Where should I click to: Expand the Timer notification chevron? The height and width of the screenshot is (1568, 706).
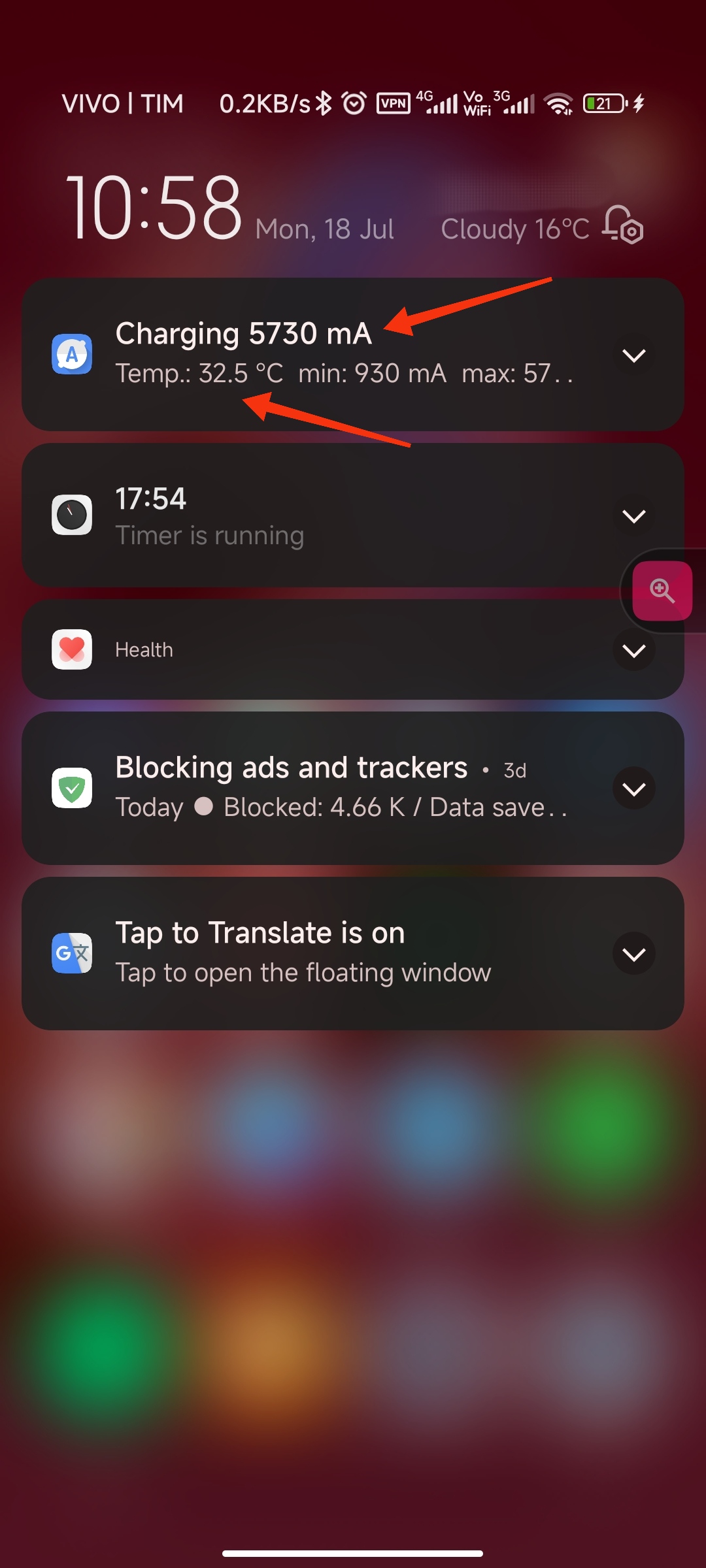(x=633, y=516)
